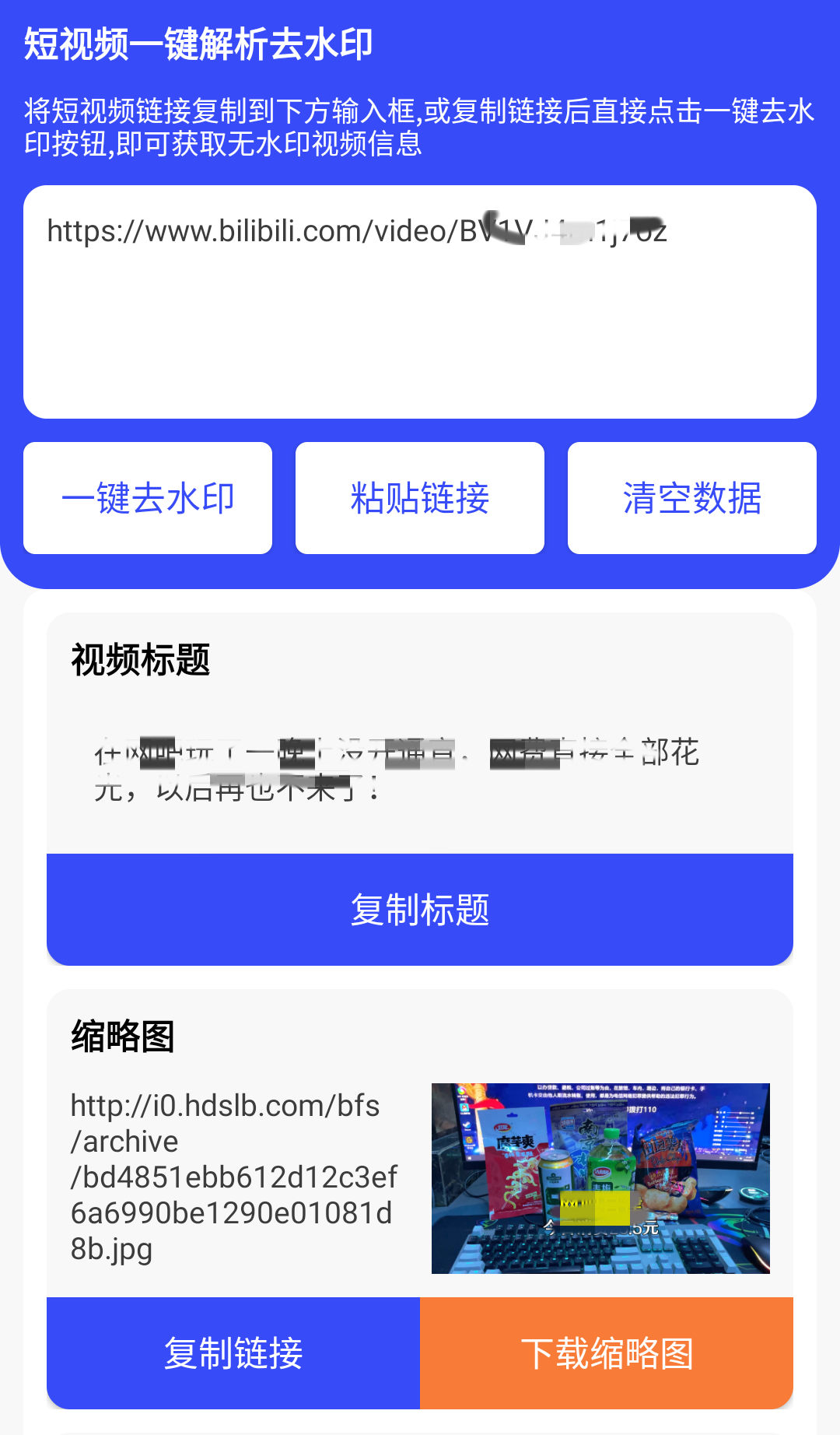This screenshot has width=840, height=1435.
Task: Clear all data with 清空数据
Action: 692,498
